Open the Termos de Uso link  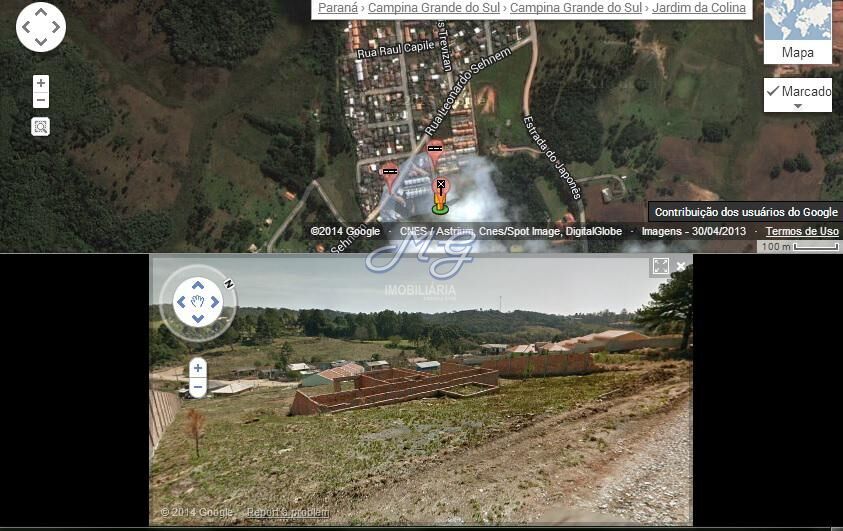802,231
